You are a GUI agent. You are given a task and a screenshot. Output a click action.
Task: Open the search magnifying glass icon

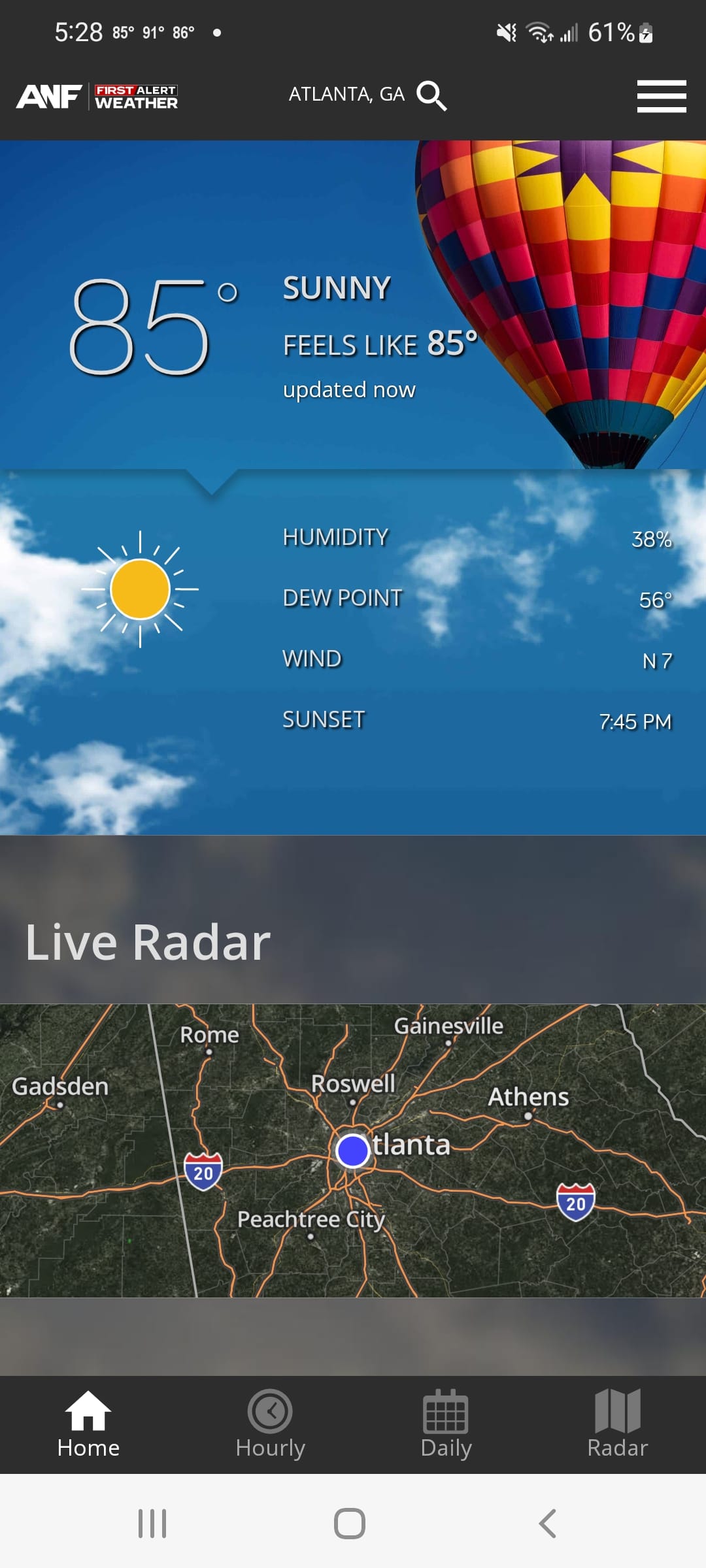point(431,95)
